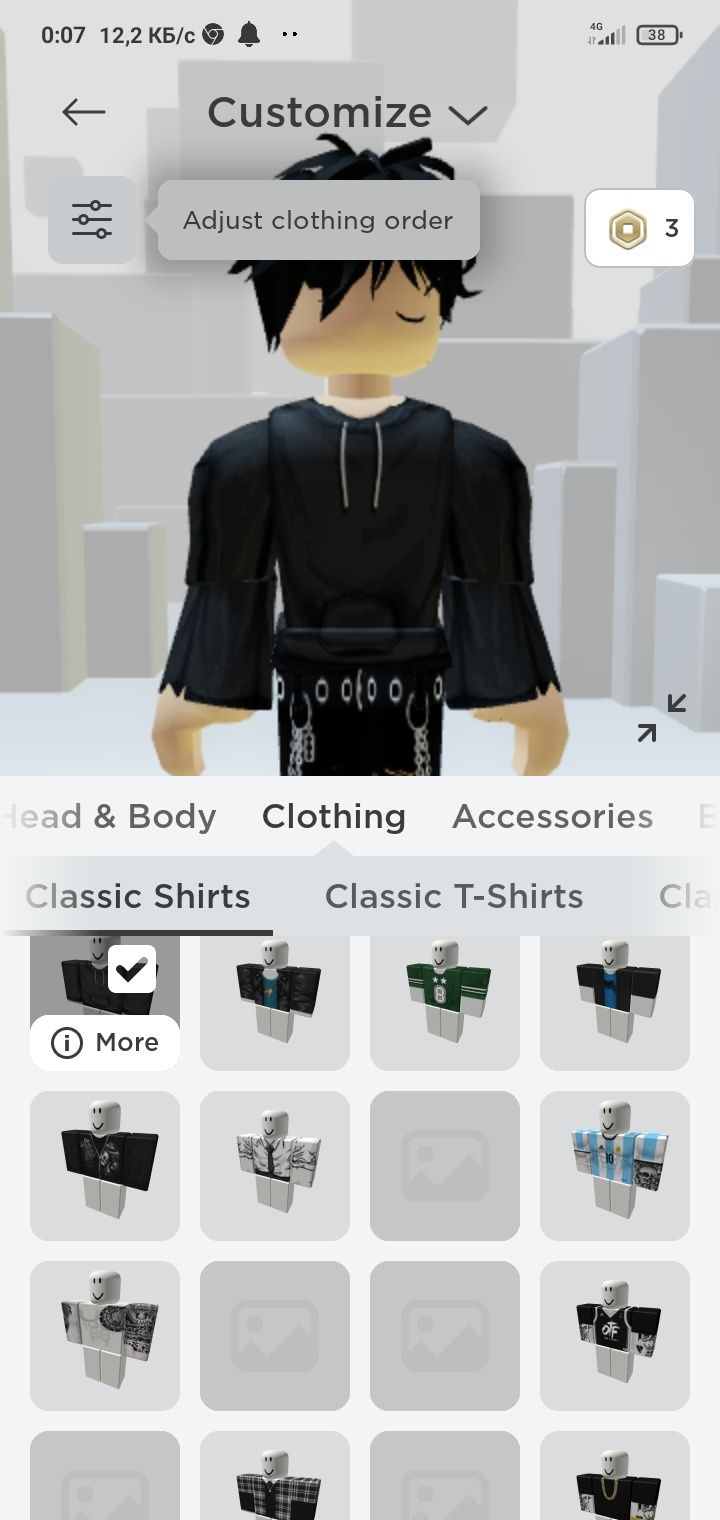Equip the white shirt with black tie
Viewport: 720px width, 1520px height.
click(x=275, y=1165)
